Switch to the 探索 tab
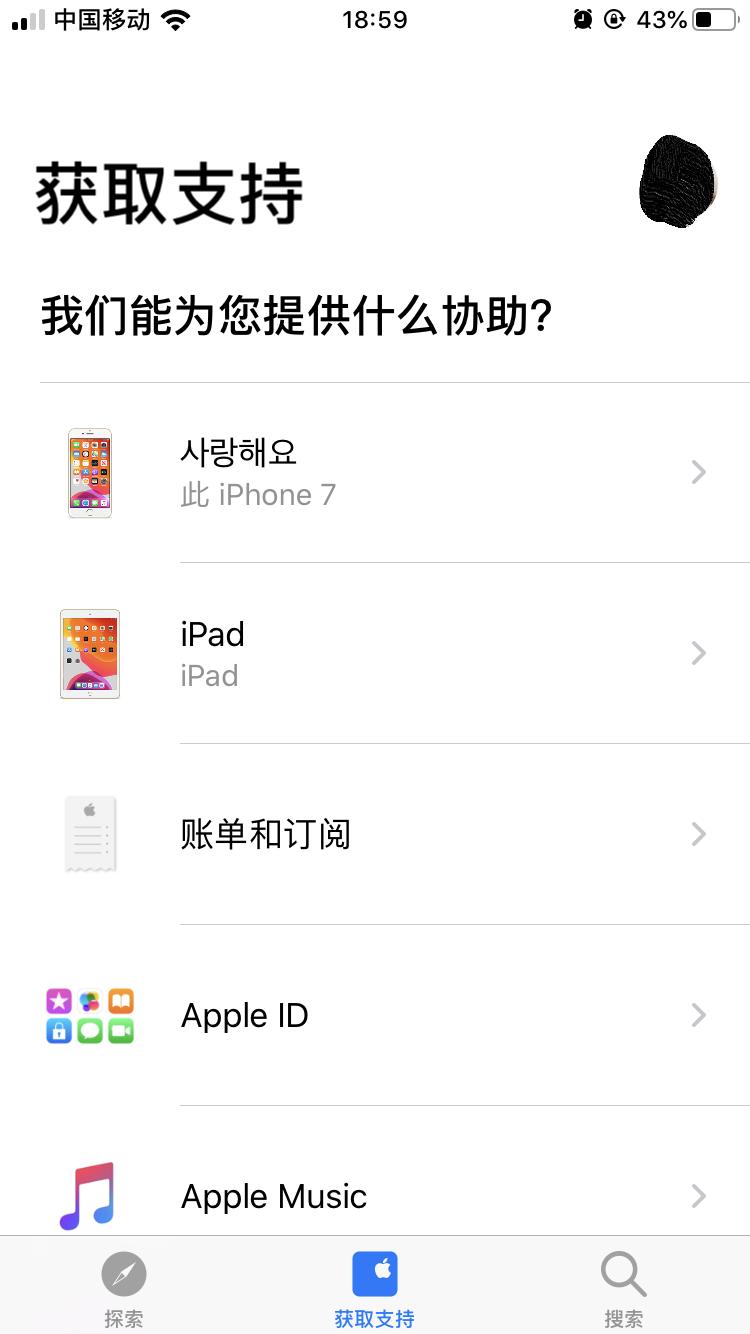 pyautogui.click(x=124, y=1288)
